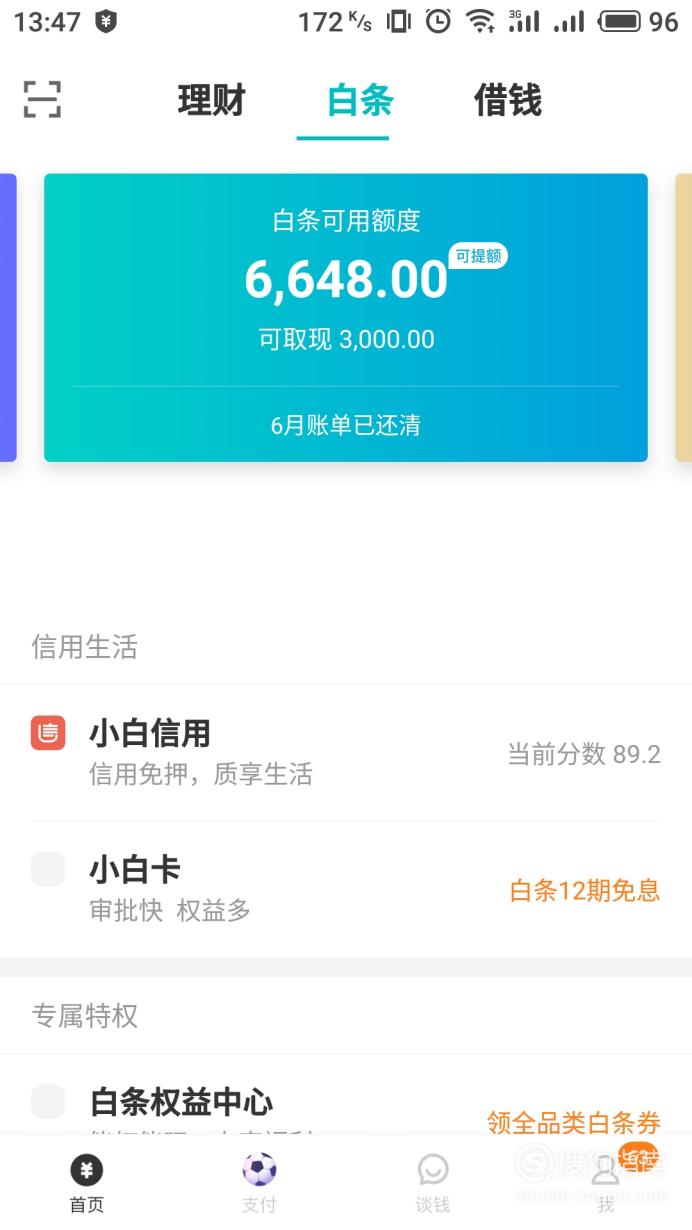Tap the 可提额 badge
This screenshot has width=692, height=1230.
pyautogui.click(x=478, y=256)
